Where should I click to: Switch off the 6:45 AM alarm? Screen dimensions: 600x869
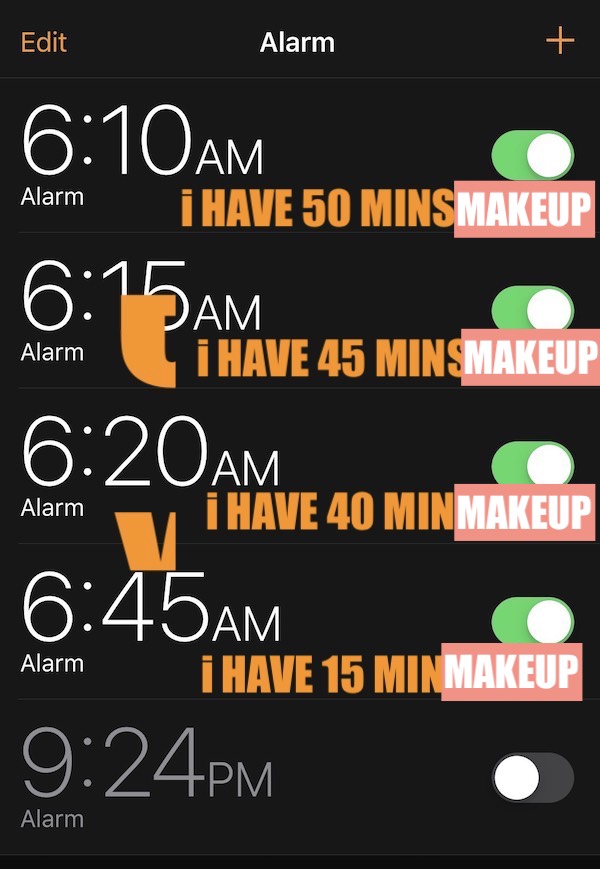(532, 621)
